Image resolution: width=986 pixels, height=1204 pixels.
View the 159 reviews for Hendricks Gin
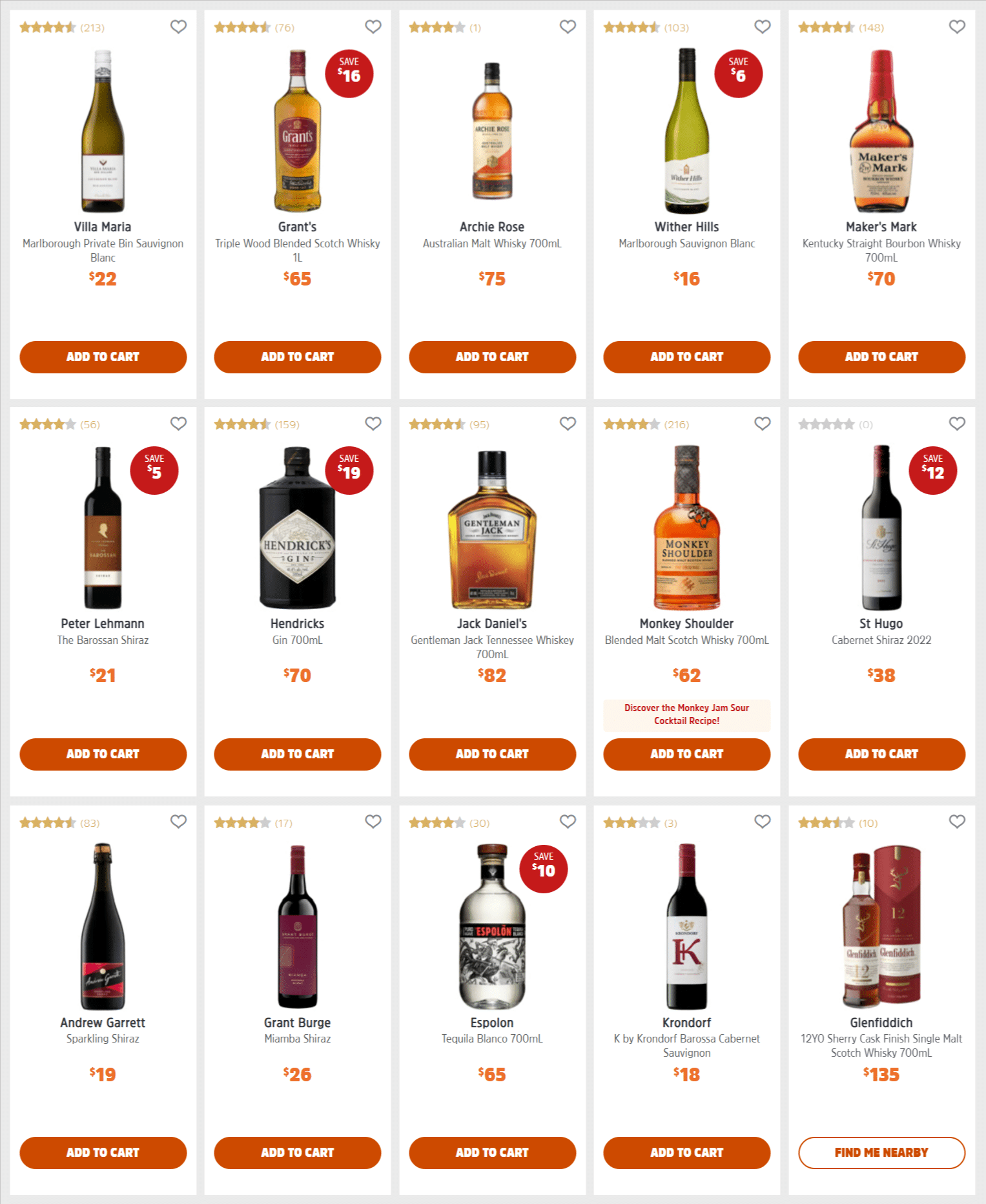(x=257, y=424)
